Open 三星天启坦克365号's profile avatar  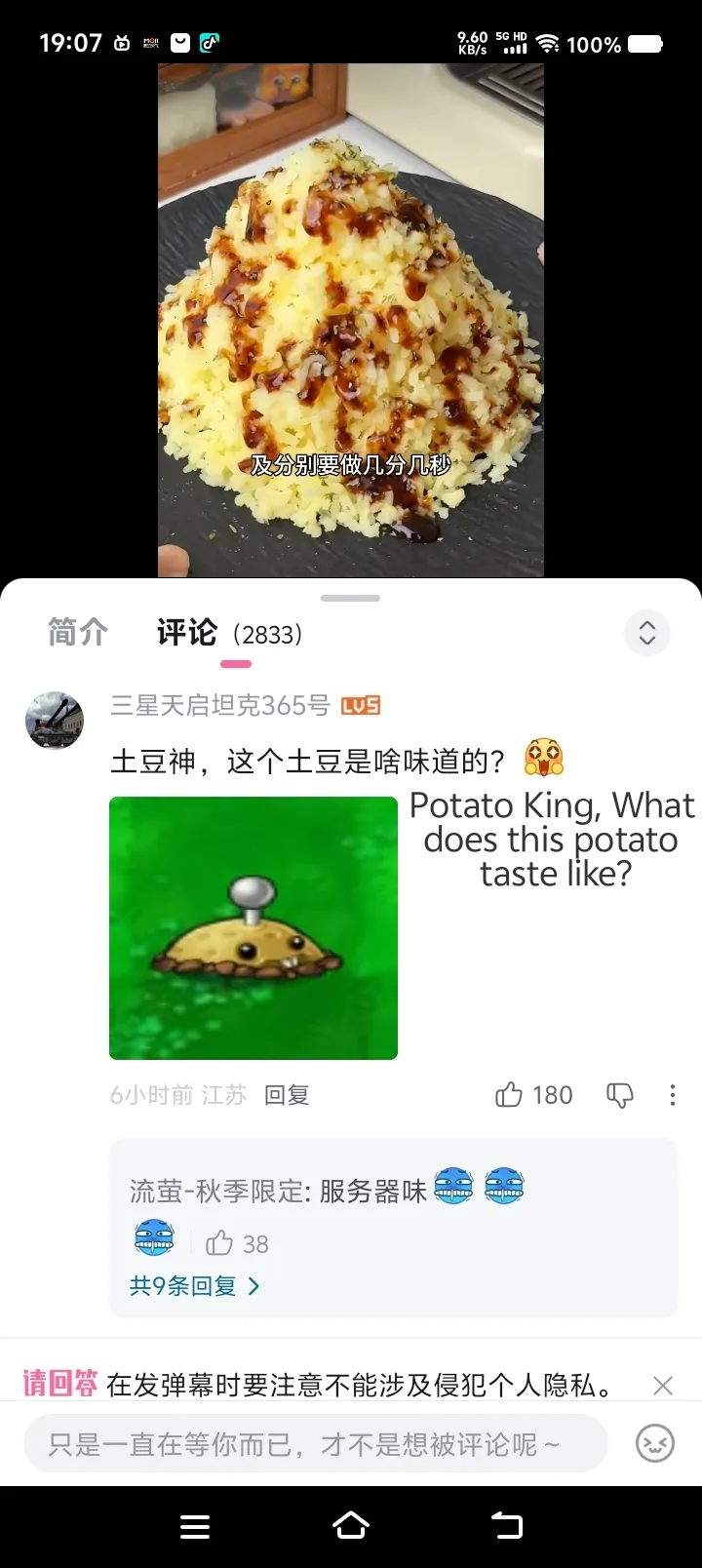(x=54, y=721)
